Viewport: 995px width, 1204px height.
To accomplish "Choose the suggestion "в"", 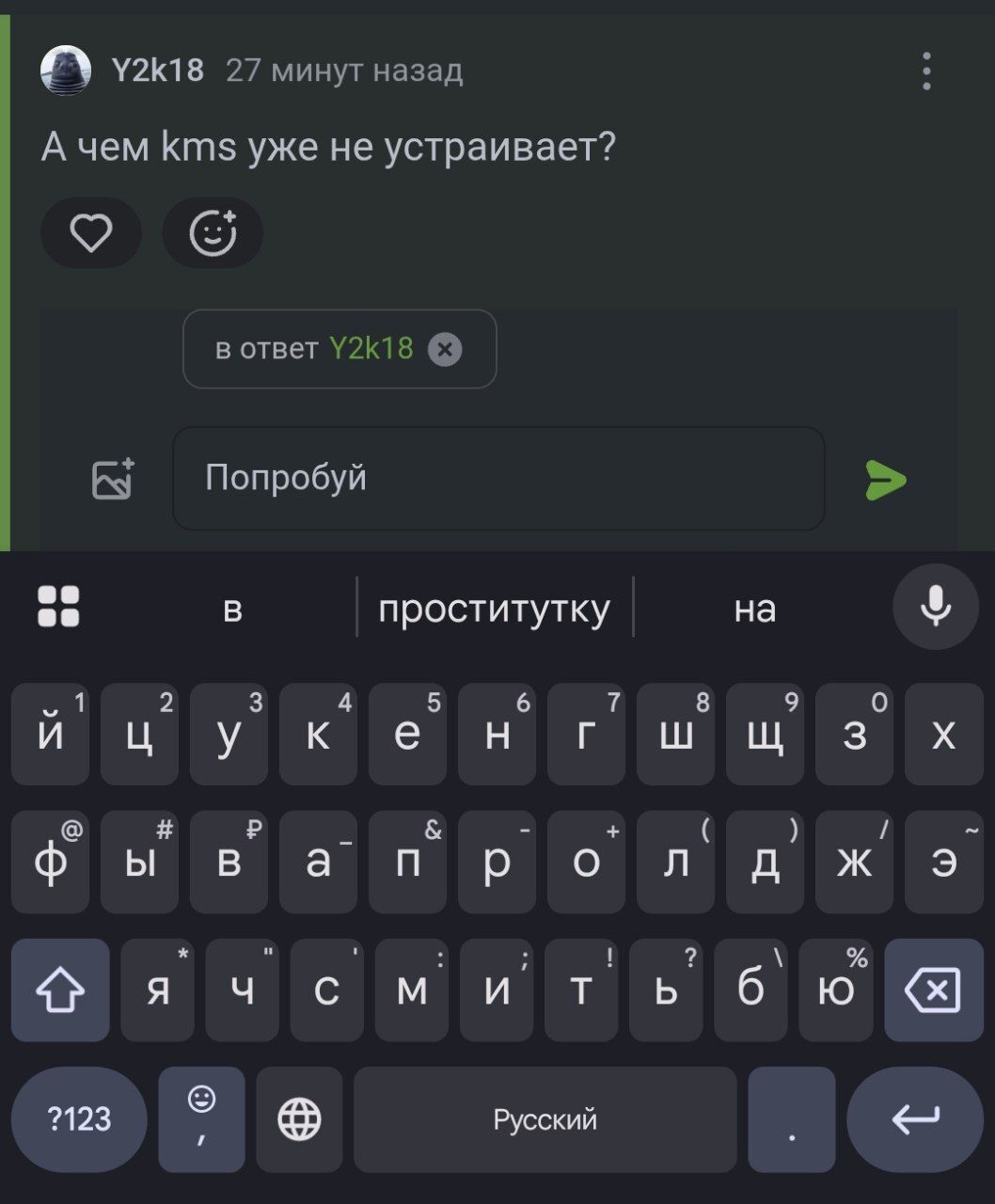I will tap(232, 609).
